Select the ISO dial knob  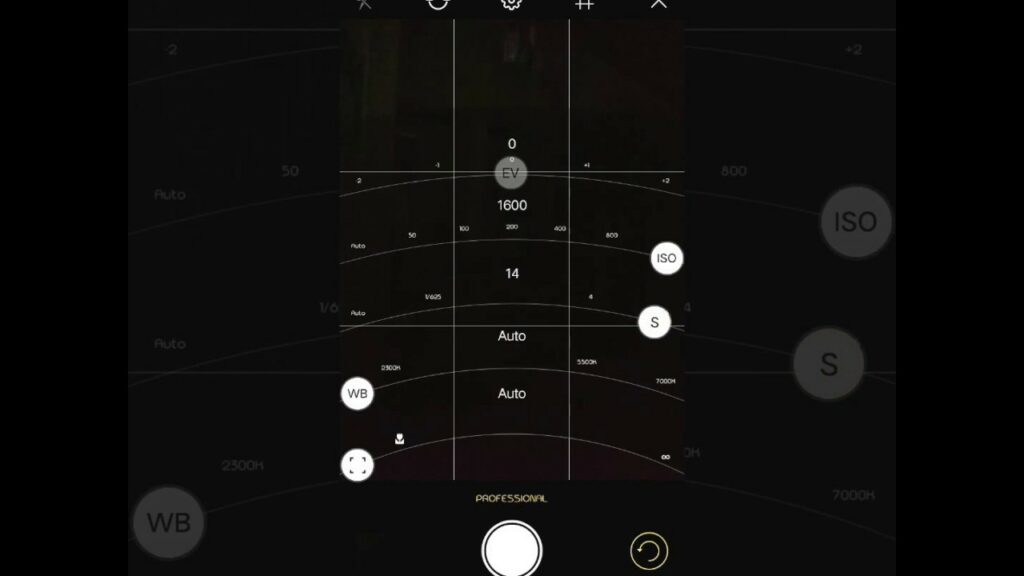pos(666,258)
